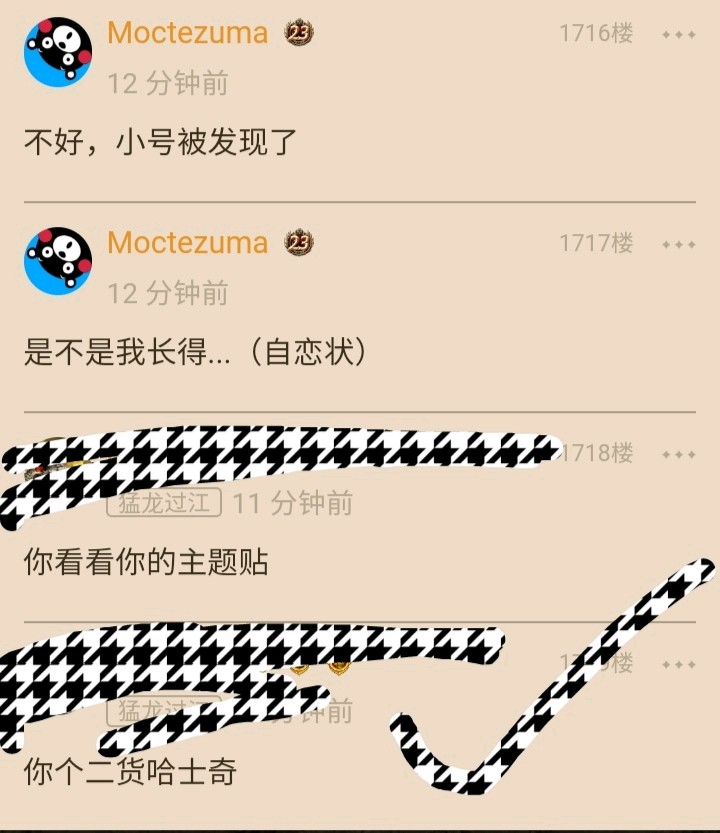This screenshot has height=833, width=720.
Task: Open overflow menu on floor 1716 post
Action: (x=678, y=35)
